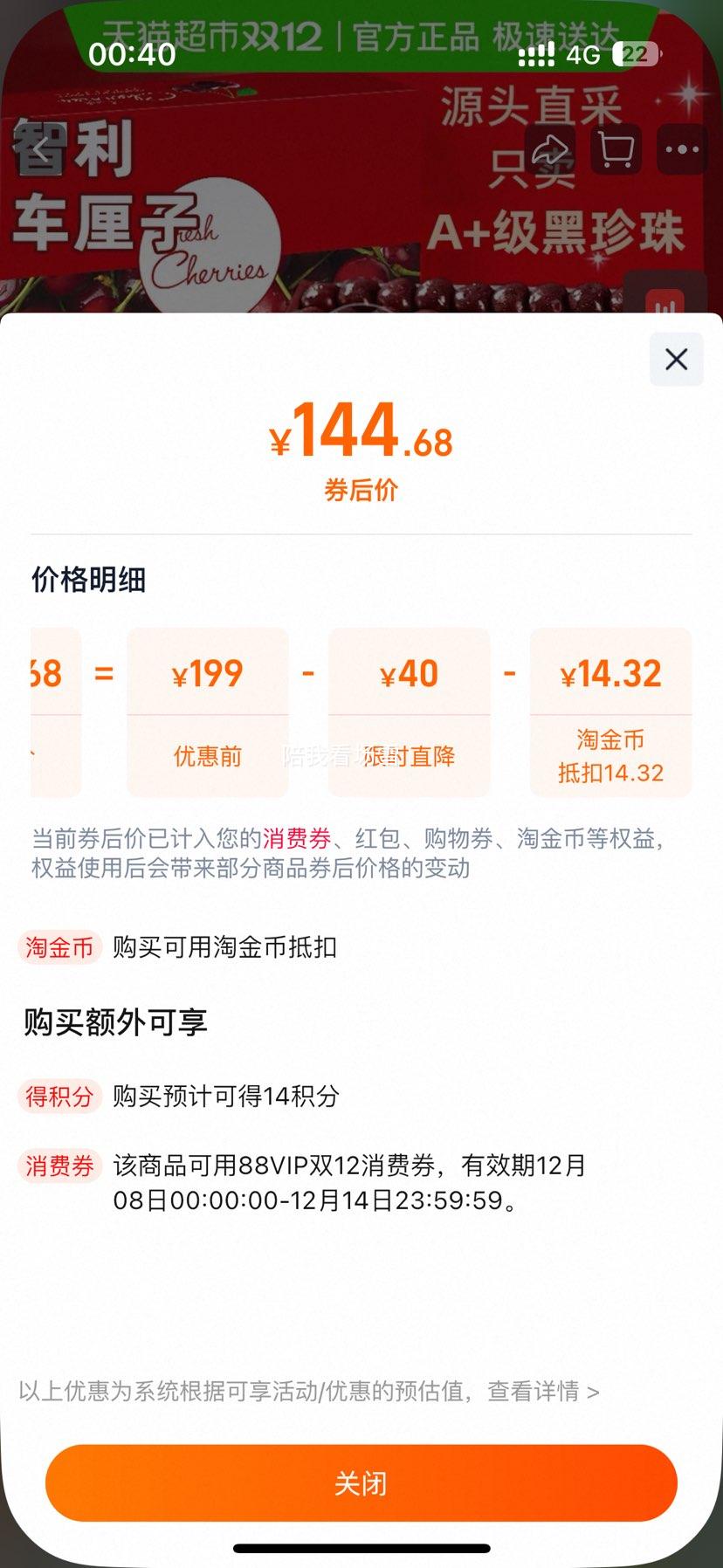723x1568 pixels.
Task: Dismiss the price popup with the X icon
Action: click(676, 360)
